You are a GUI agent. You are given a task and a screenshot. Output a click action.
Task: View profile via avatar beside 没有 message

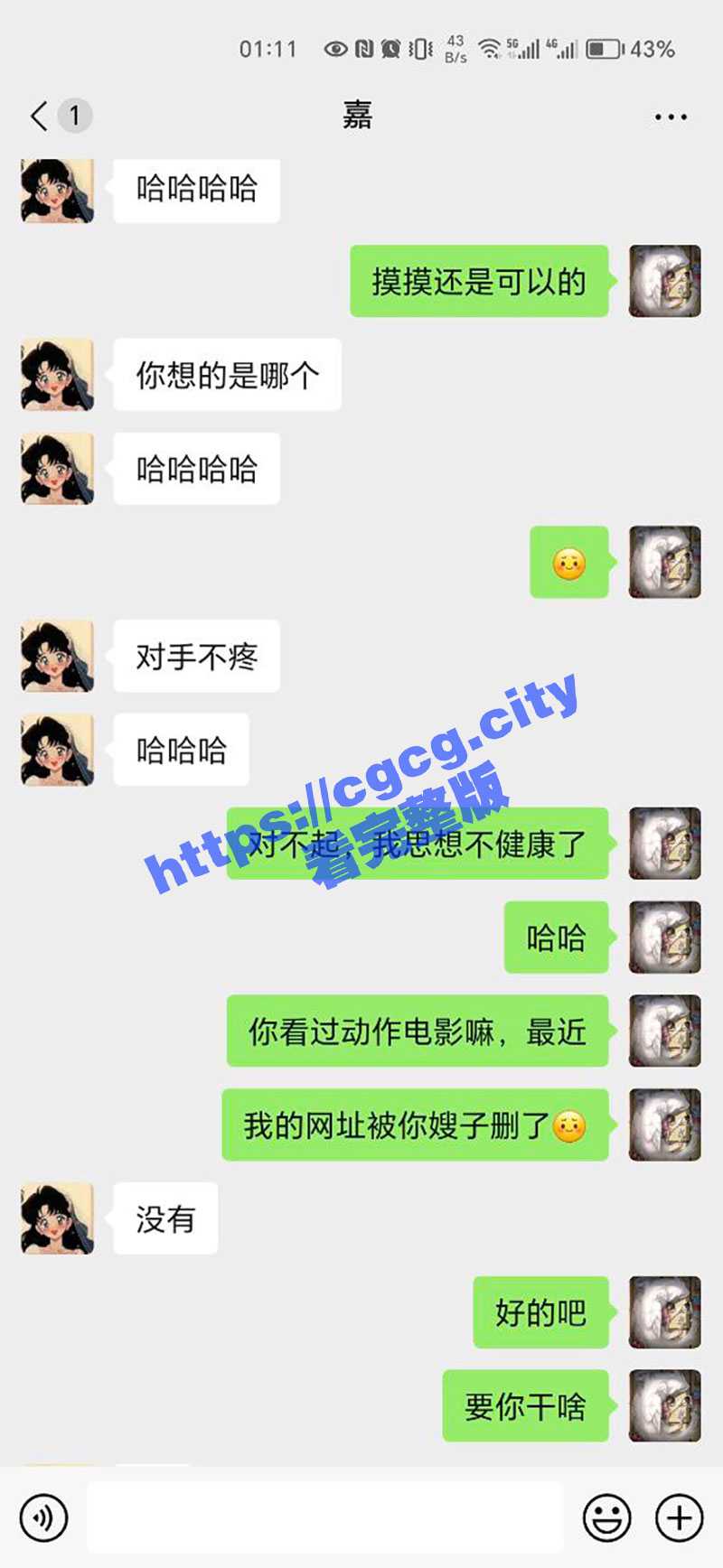[x=58, y=1218]
